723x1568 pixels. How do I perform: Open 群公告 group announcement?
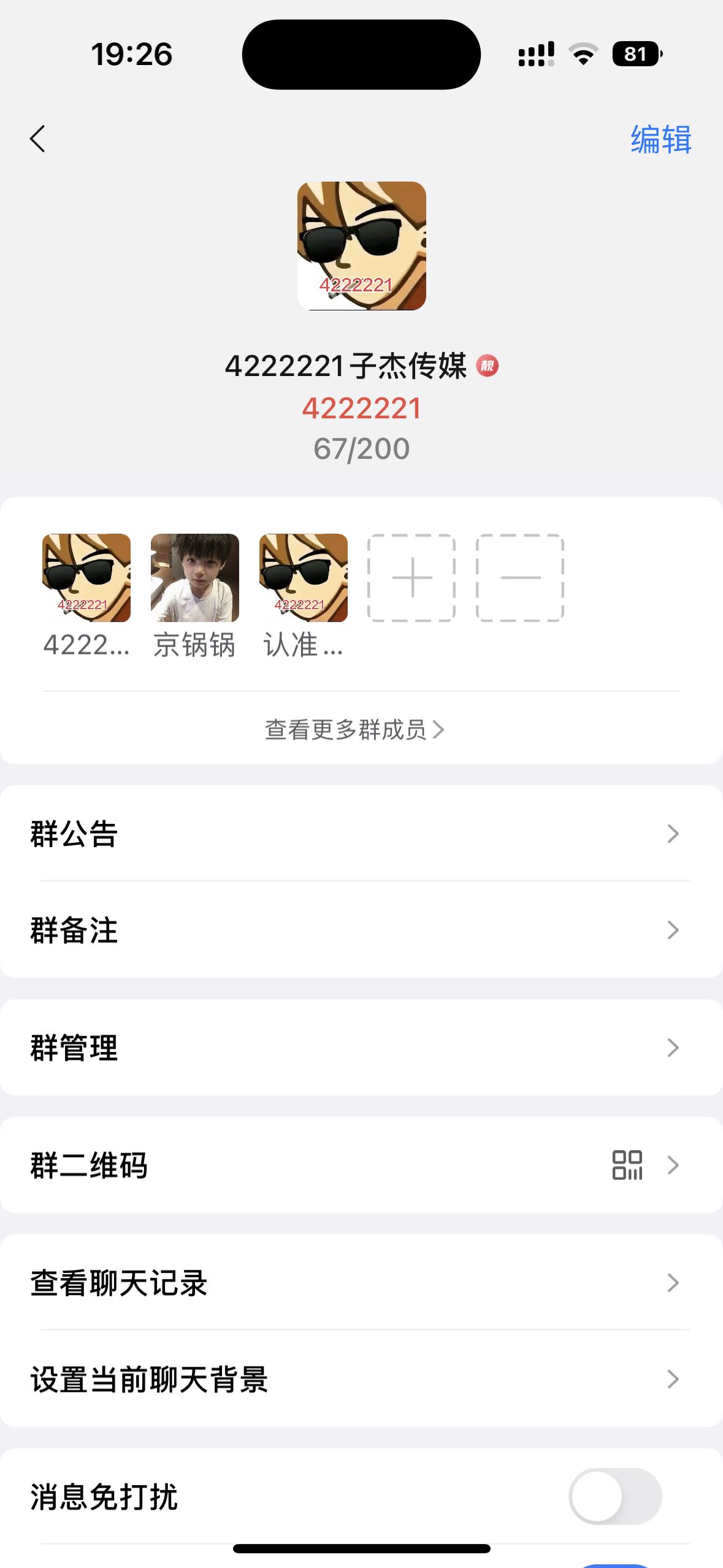point(361,834)
